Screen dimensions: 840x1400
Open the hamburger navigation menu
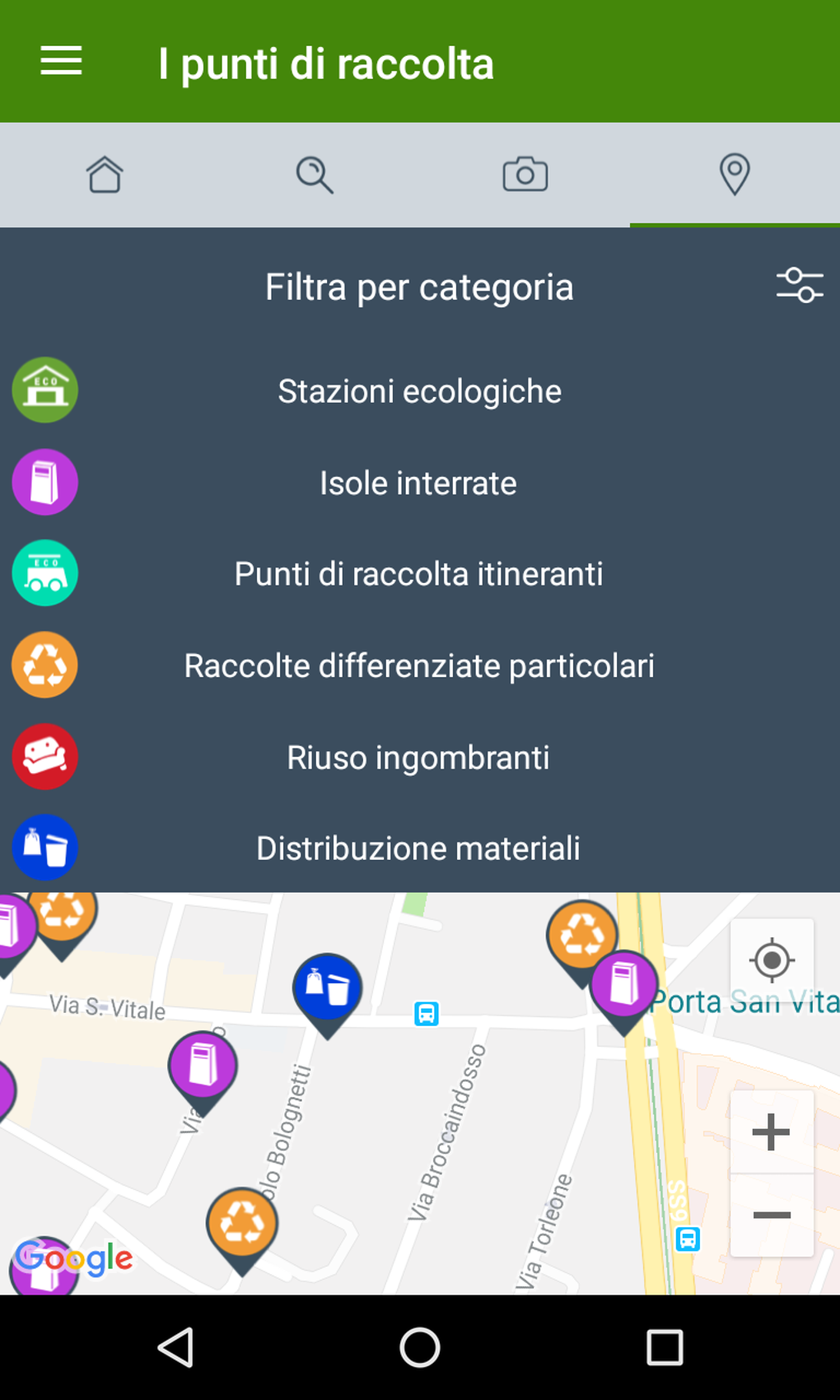[61, 62]
